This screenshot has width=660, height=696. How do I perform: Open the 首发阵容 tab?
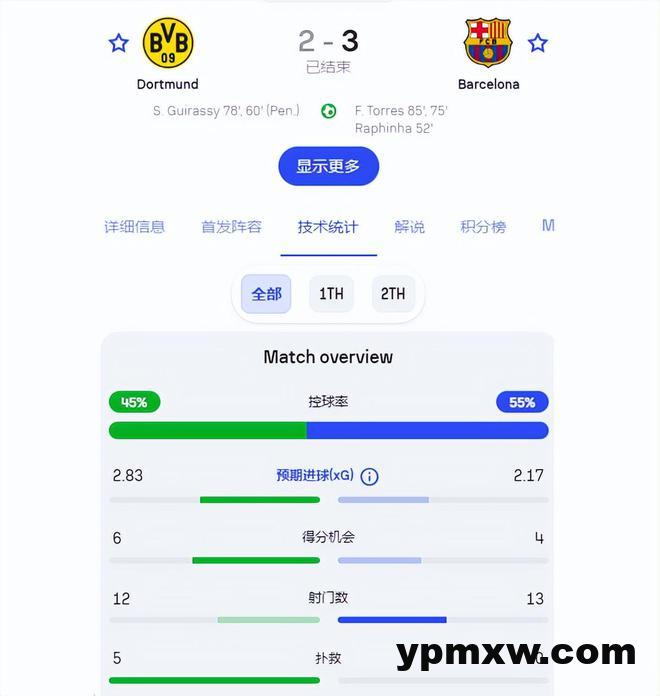coord(231,227)
